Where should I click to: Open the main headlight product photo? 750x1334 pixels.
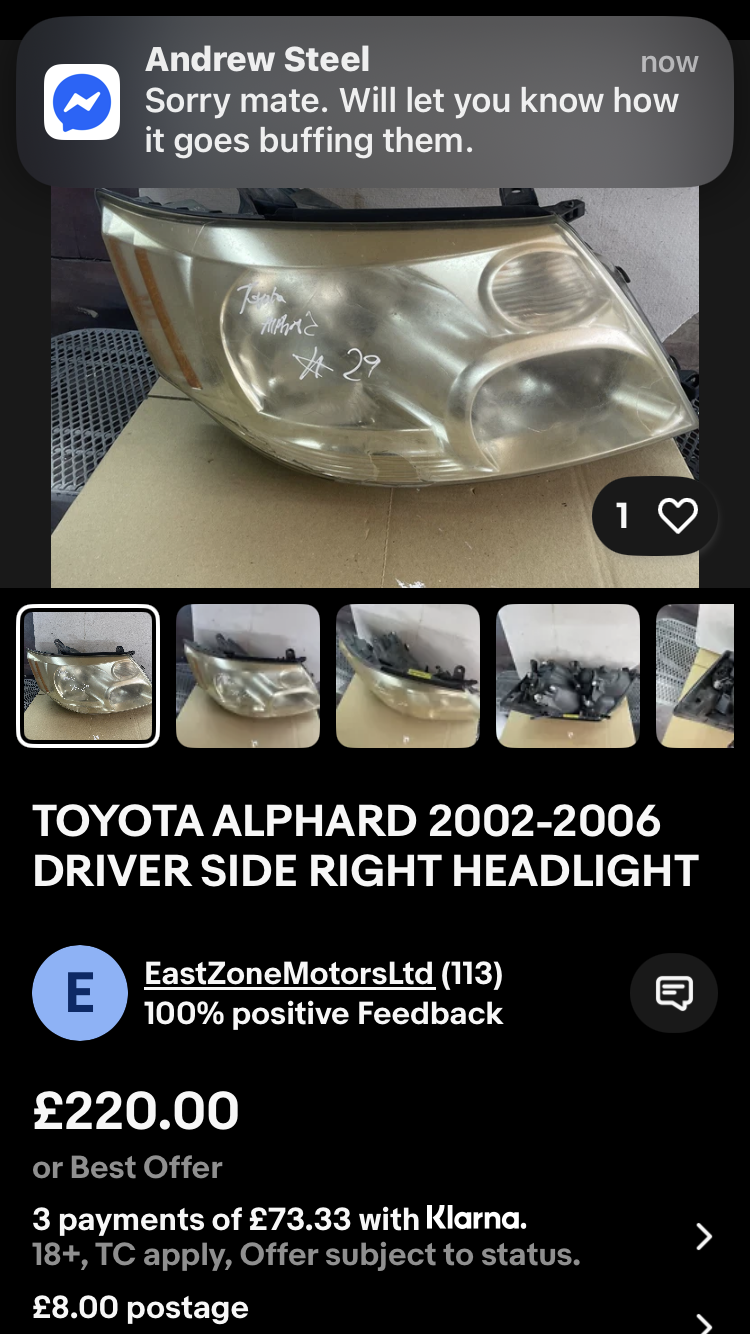coord(375,387)
